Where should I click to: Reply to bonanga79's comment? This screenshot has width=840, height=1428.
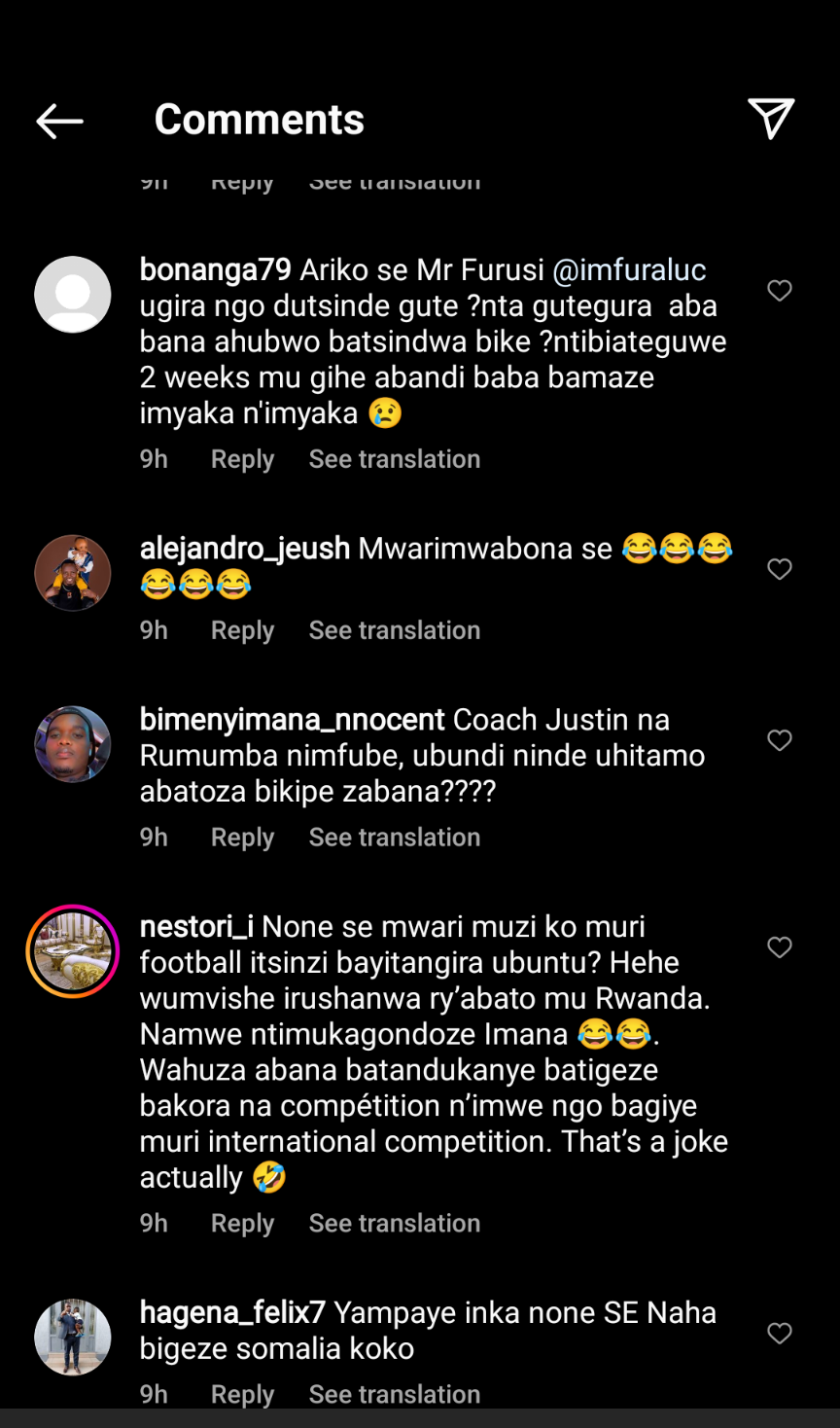tap(242, 459)
